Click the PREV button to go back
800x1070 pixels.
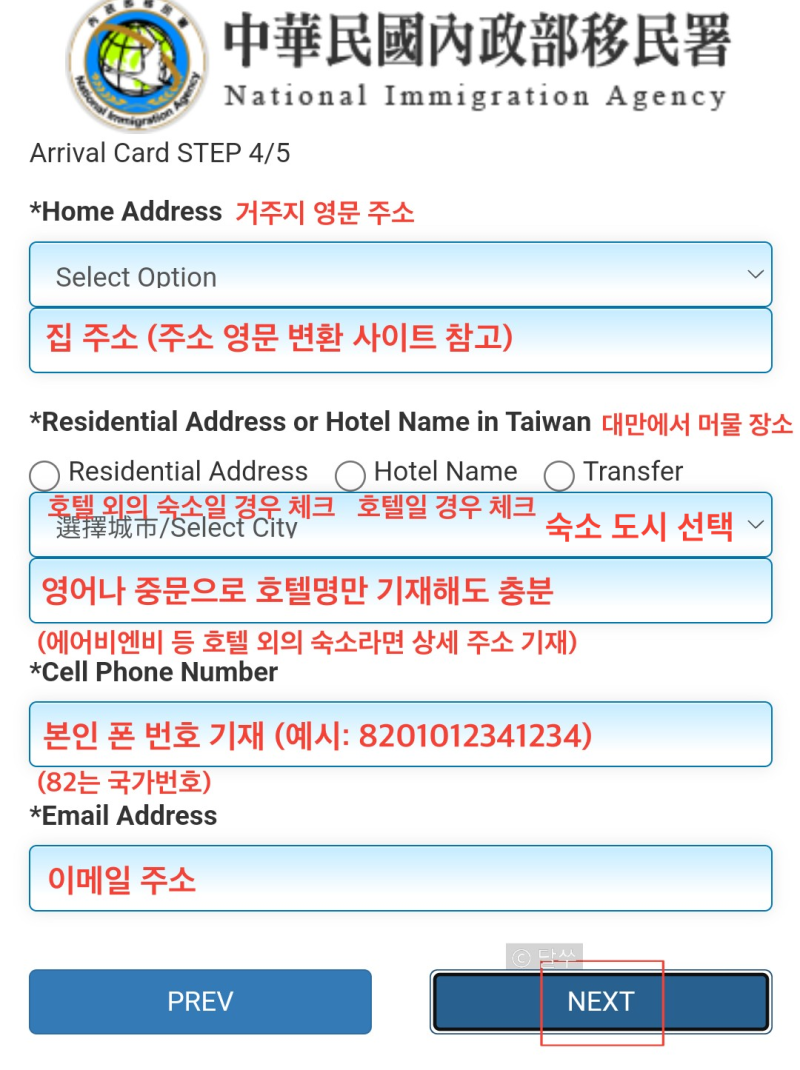(199, 1001)
